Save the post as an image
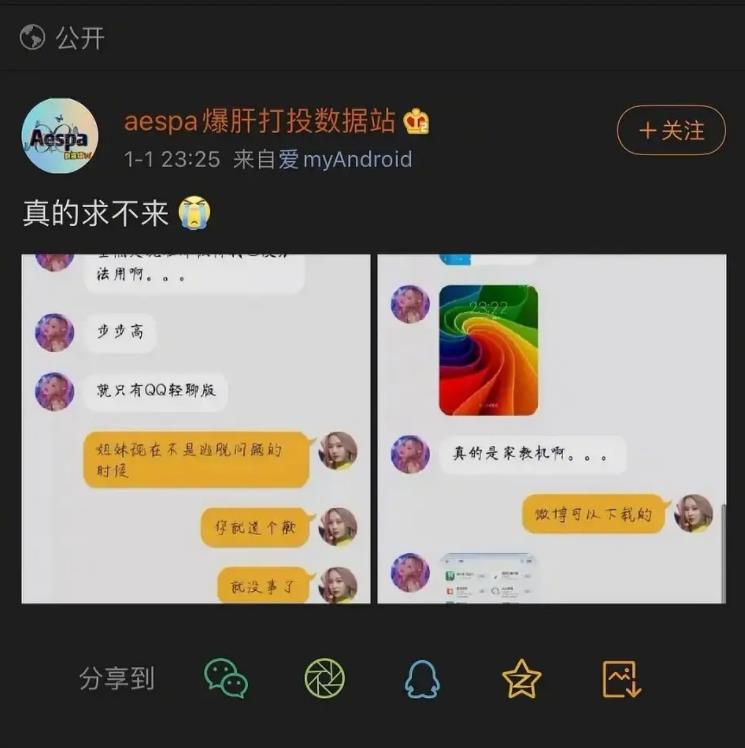Image resolution: width=745 pixels, height=748 pixels. (620, 679)
